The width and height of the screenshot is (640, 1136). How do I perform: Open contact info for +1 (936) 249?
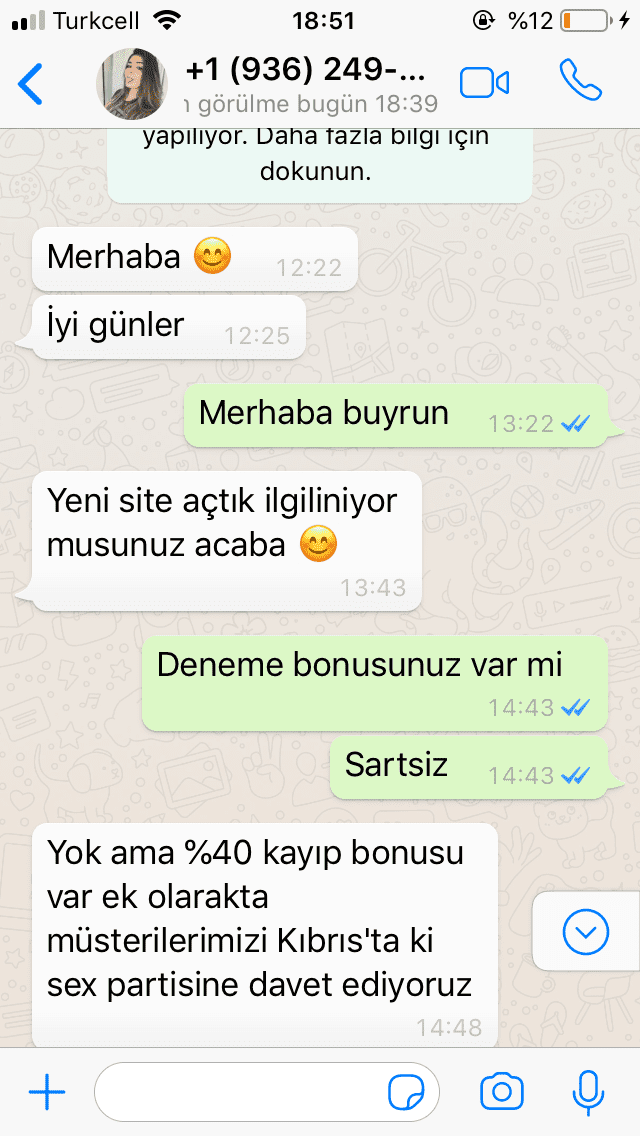[305, 84]
